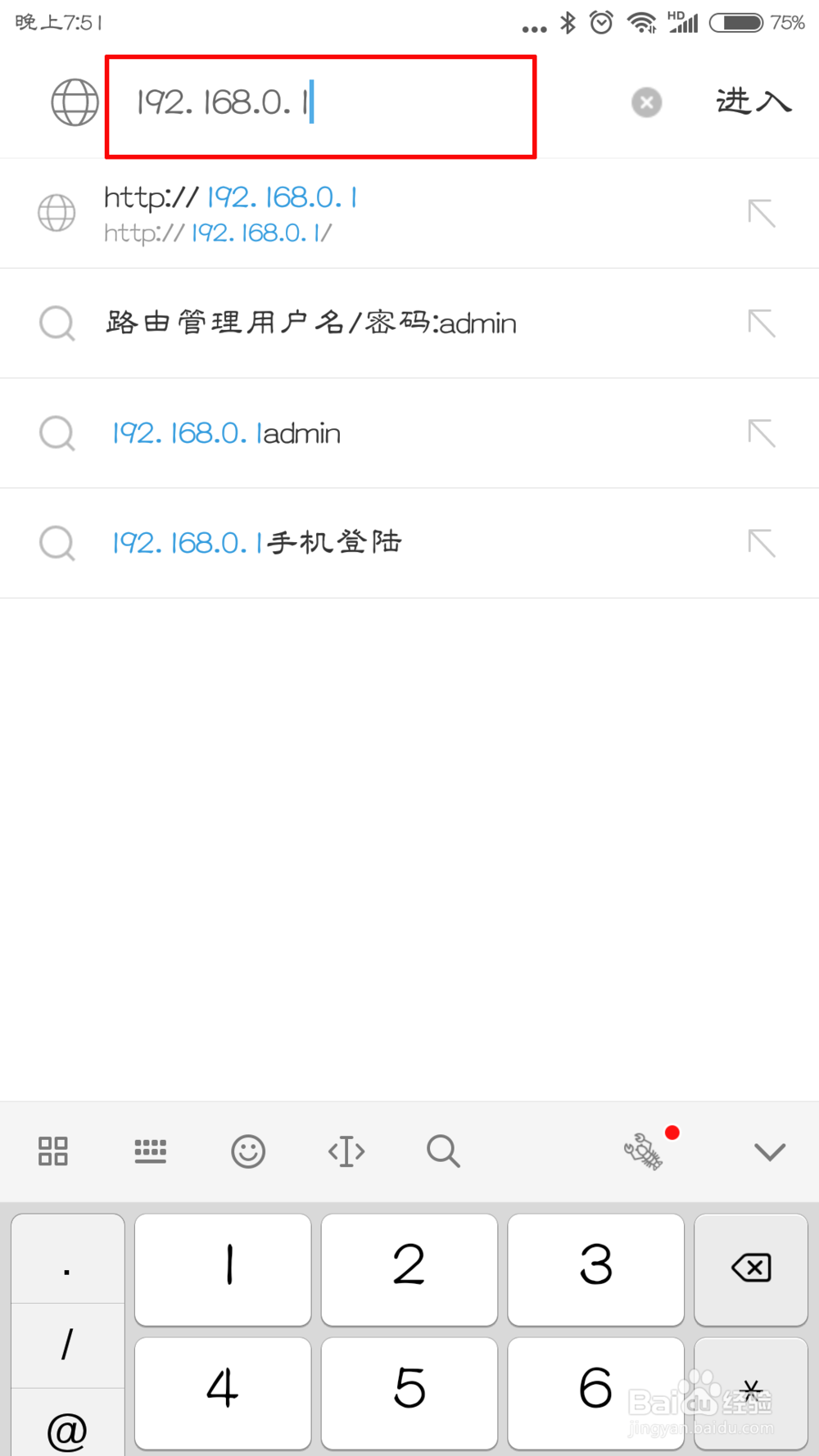This screenshot has height=1456, width=819.
Task: Select the 192.168.0.1admin search suggestion
Action: (x=226, y=433)
